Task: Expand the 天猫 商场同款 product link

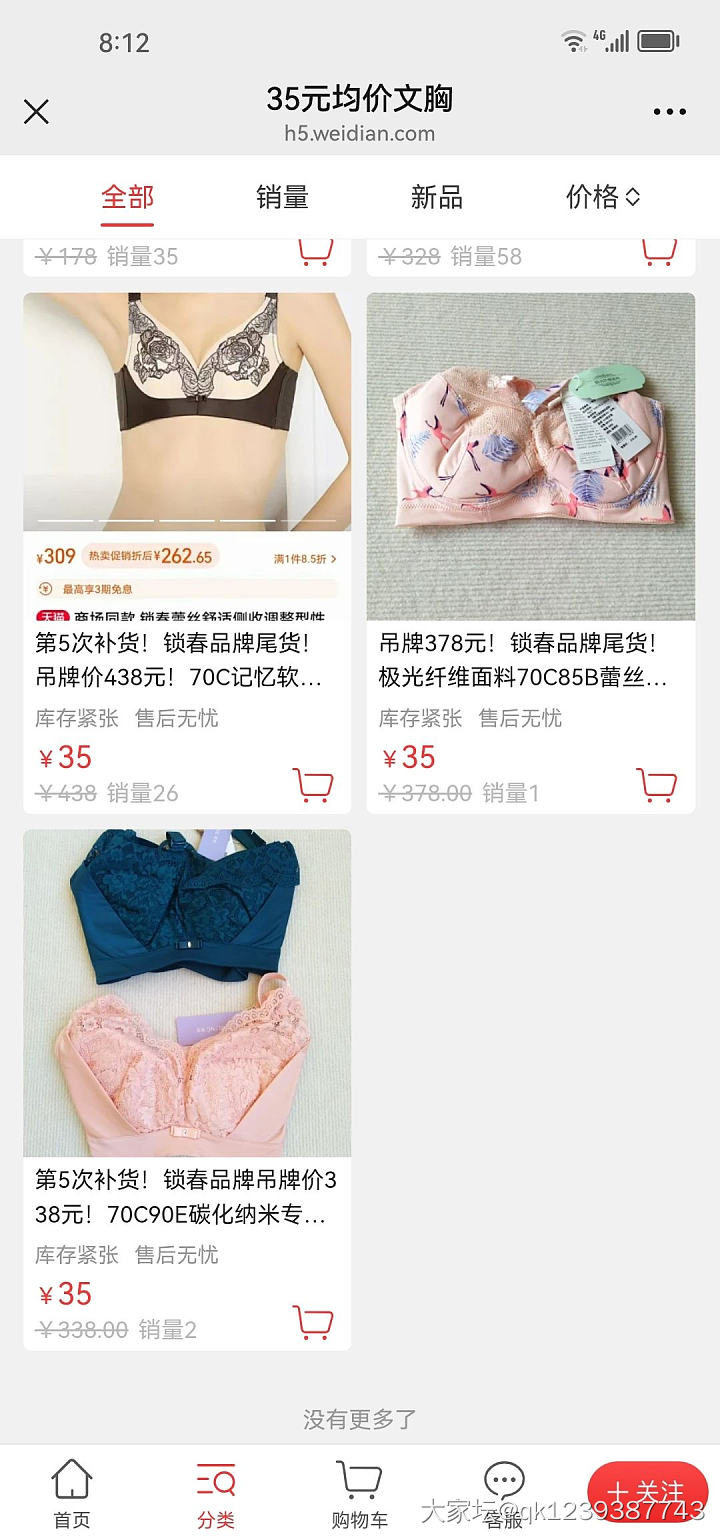Action: (186, 617)
